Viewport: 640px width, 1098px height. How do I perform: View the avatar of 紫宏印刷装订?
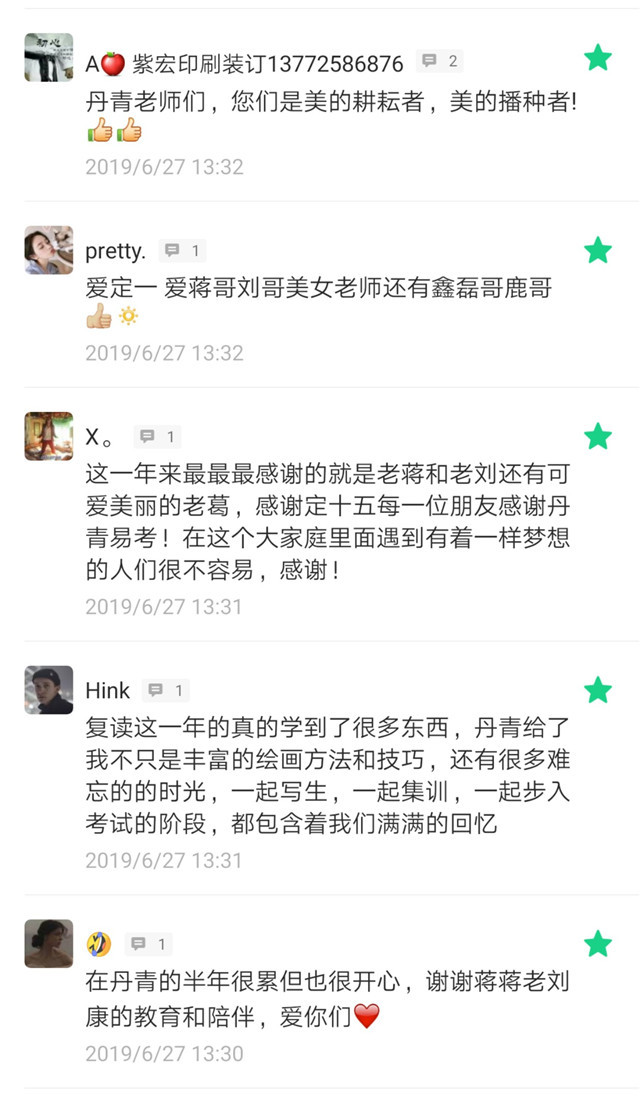49,57
